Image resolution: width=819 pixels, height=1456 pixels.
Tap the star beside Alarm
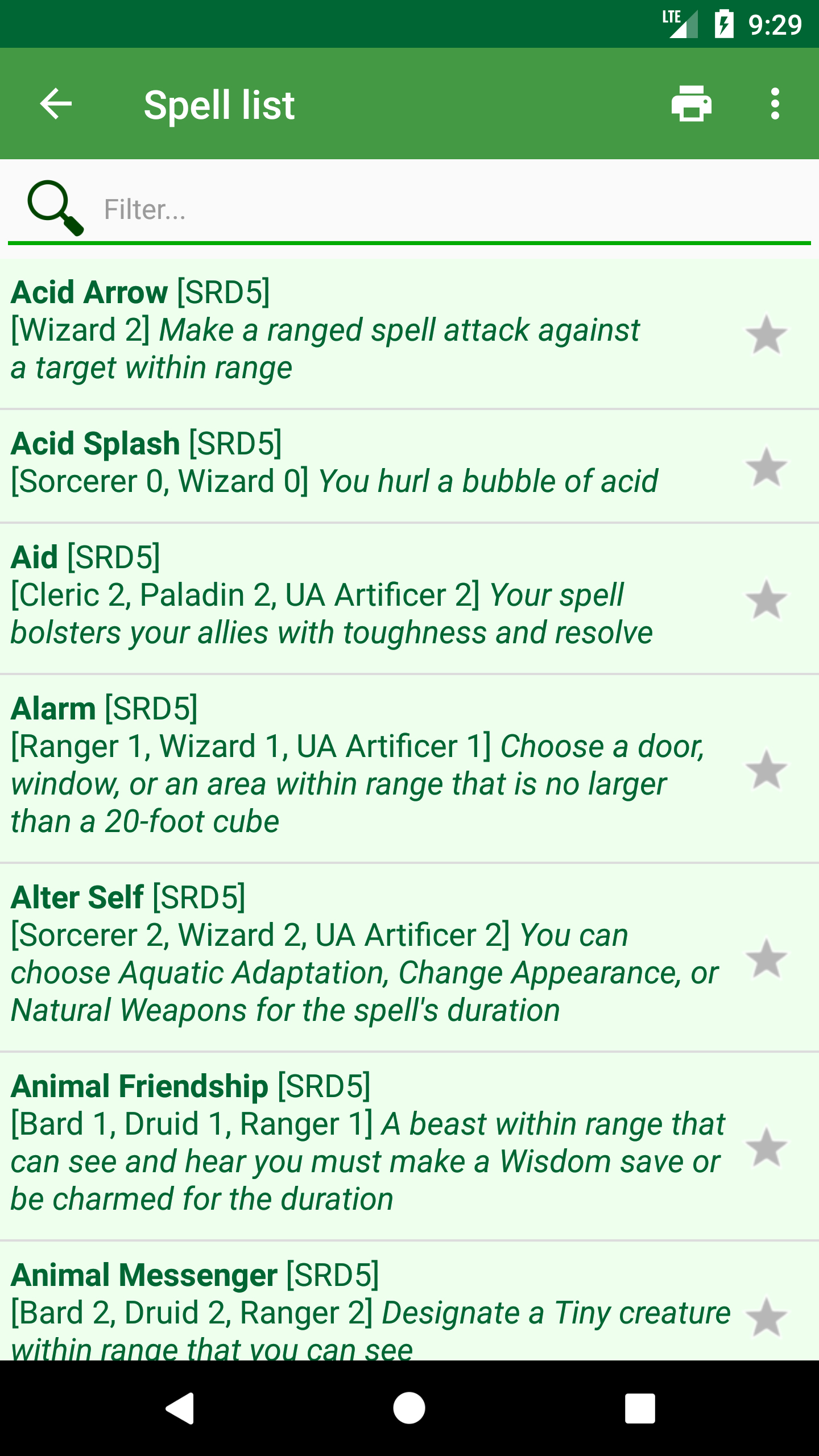point(766,770)
